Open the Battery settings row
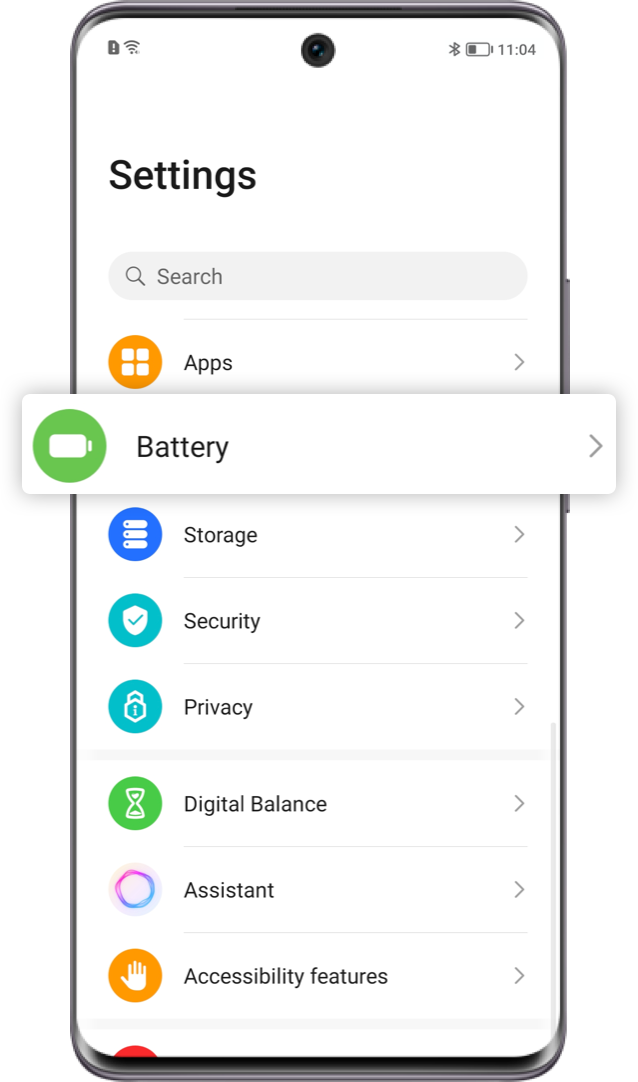The image size is (638, 1082). [318, 446]
